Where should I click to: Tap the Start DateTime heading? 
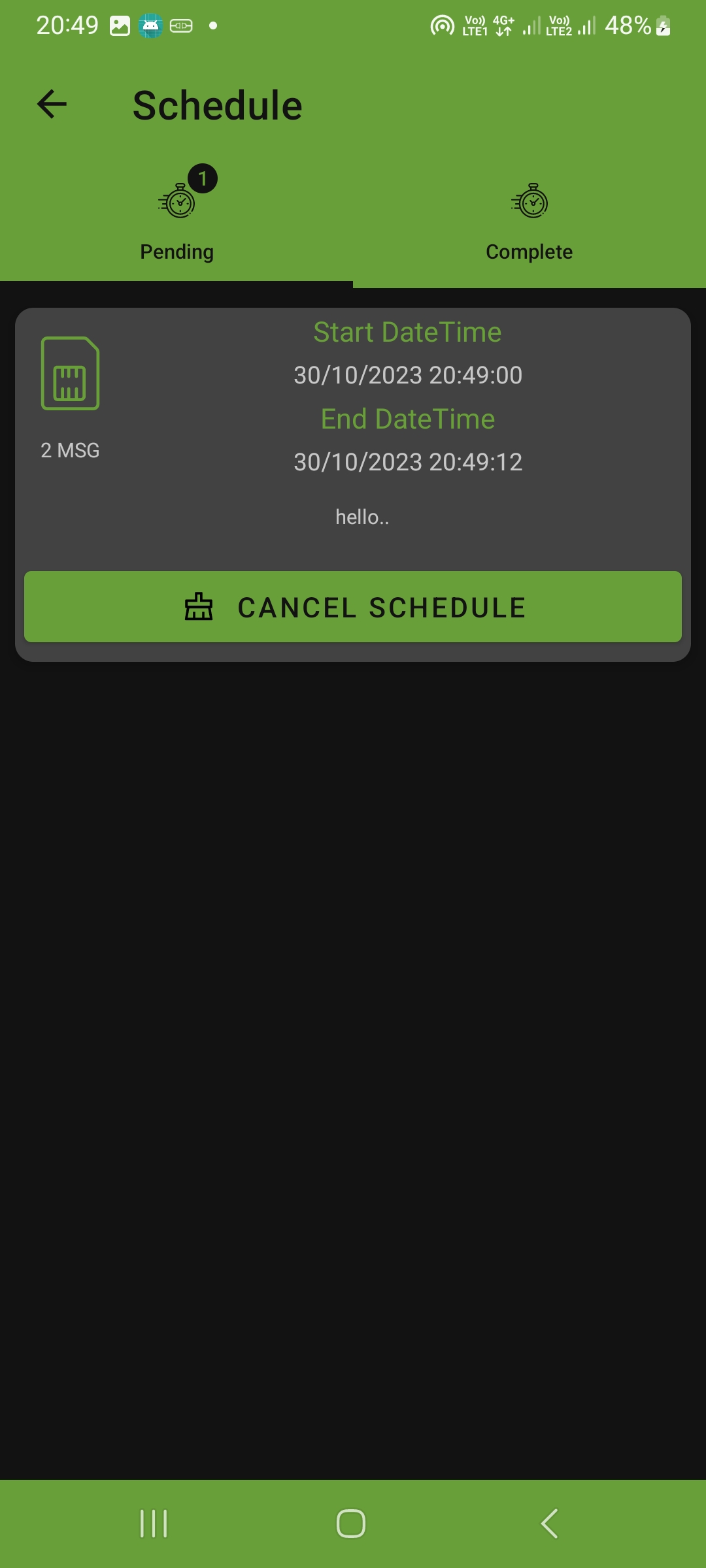coord(407,332)
